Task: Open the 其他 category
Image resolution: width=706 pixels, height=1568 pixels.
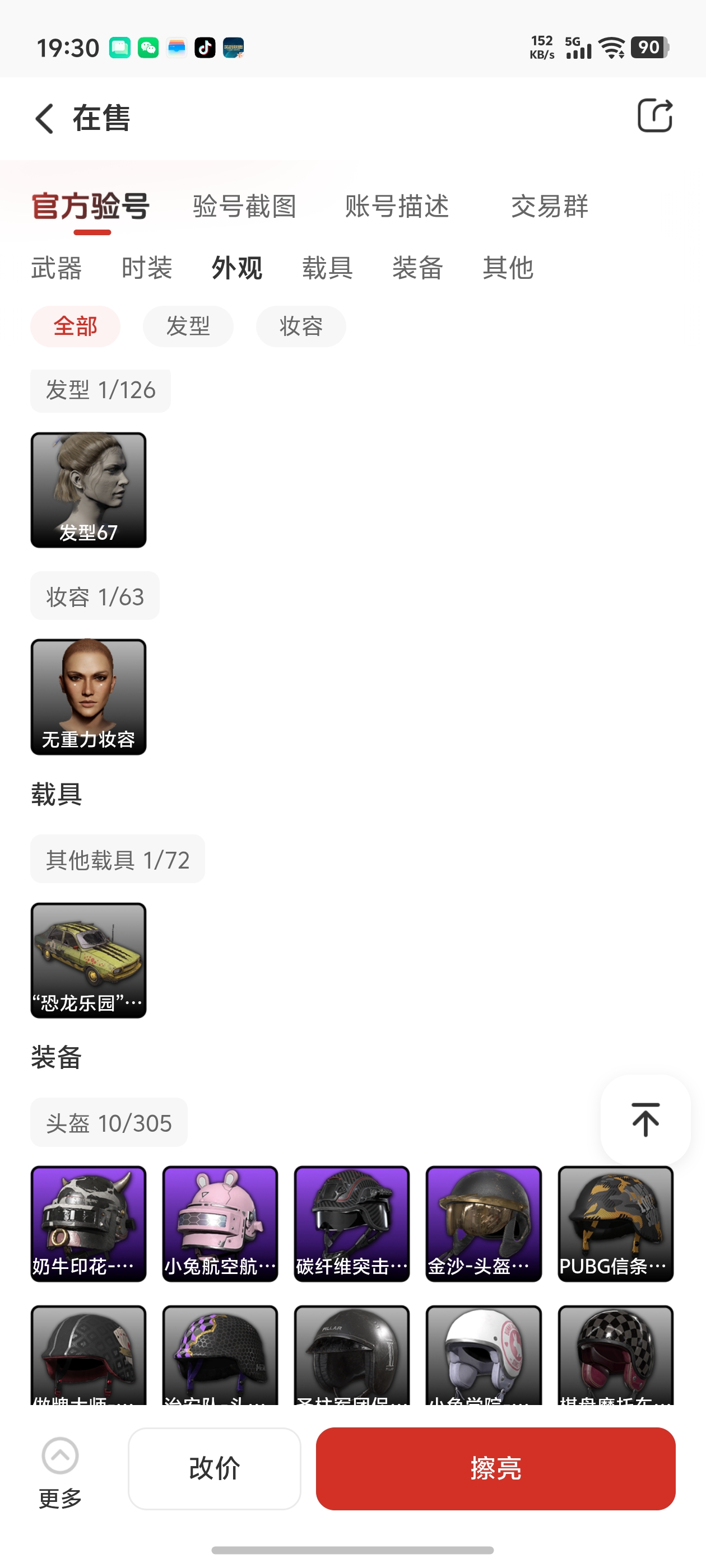Action: click(x=508, y=268)
